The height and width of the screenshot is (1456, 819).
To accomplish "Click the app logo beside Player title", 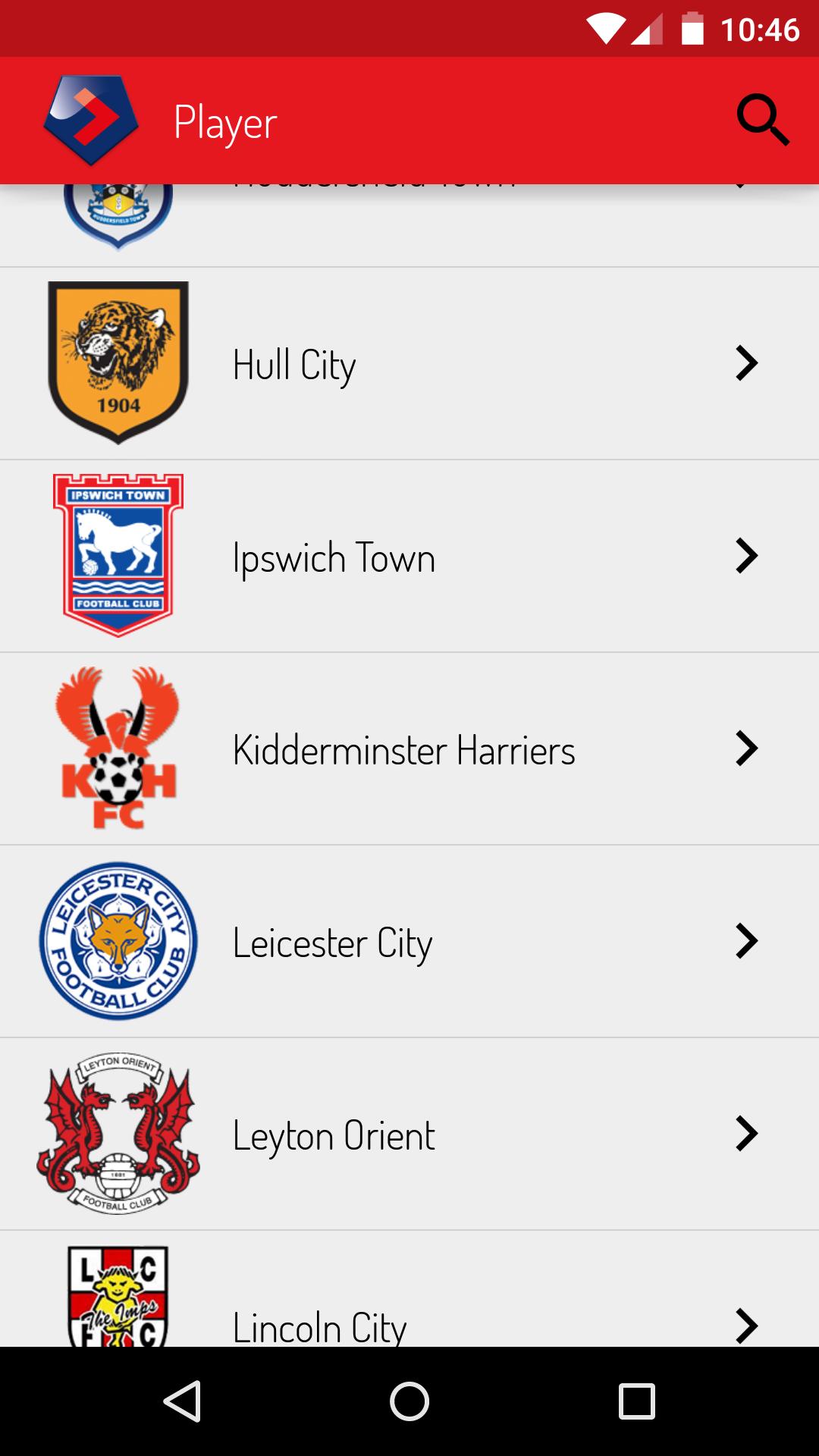I will [x=91, y=119].
